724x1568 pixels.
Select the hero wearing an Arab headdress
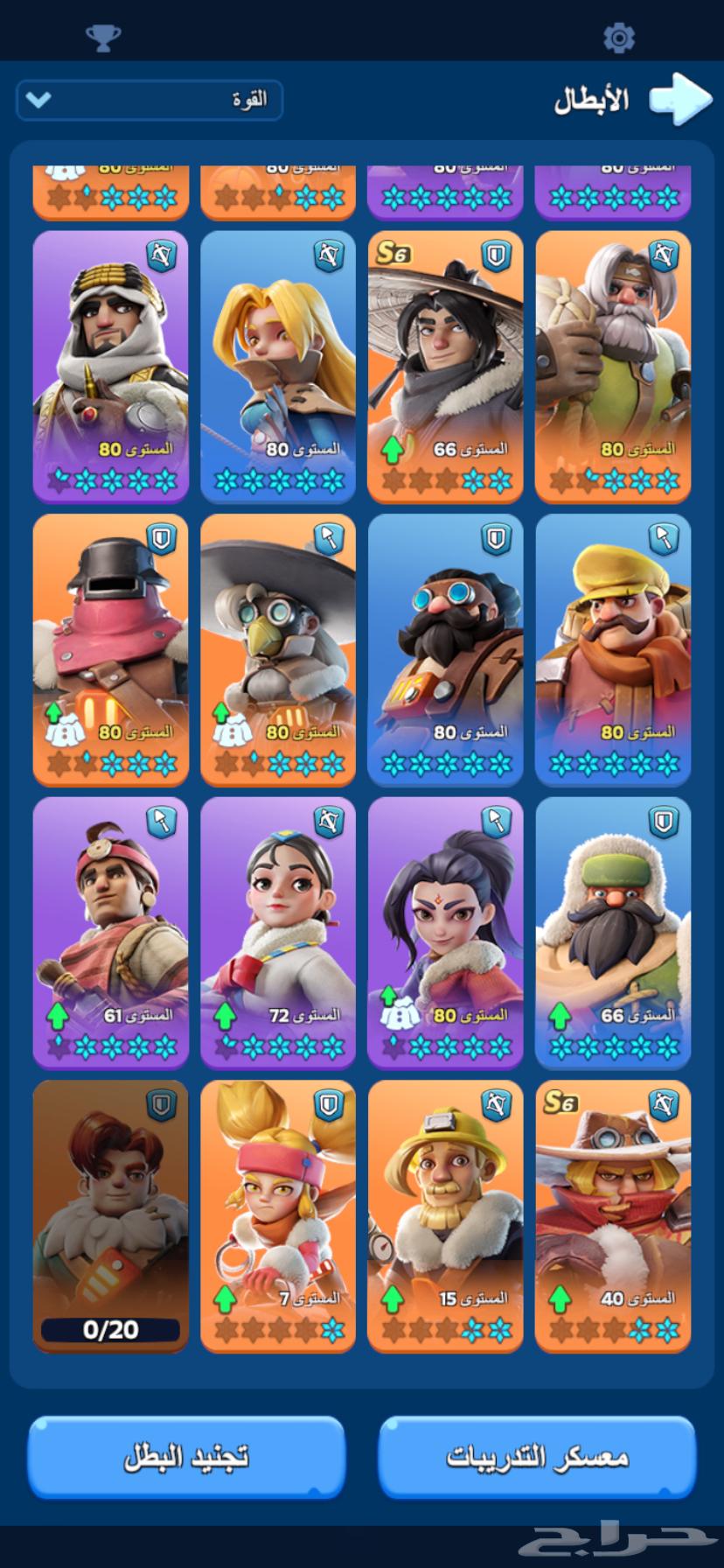pyautogui.click(x=111, y=367)
